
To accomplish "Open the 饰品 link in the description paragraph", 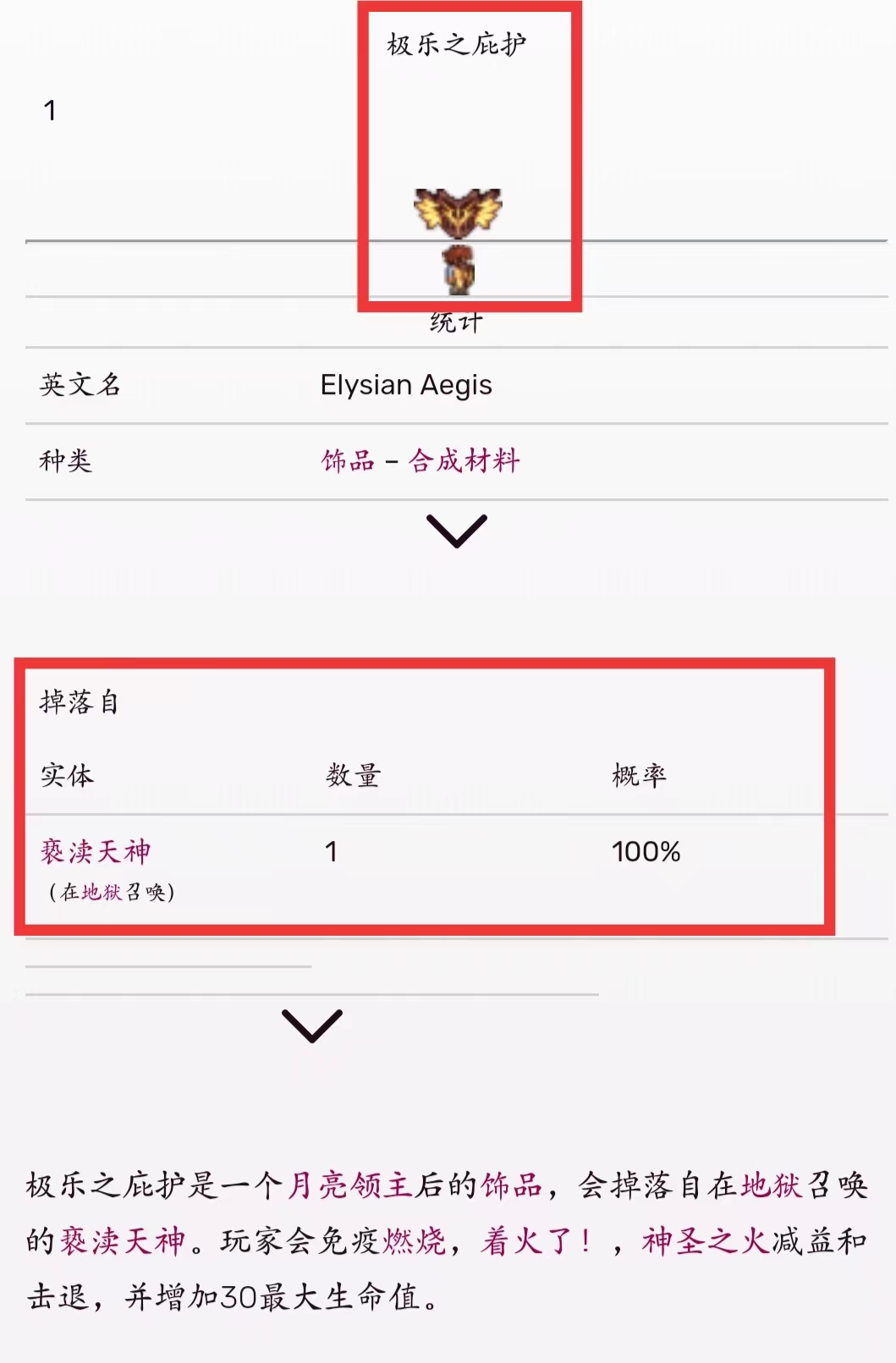I will pos(512,1185).
